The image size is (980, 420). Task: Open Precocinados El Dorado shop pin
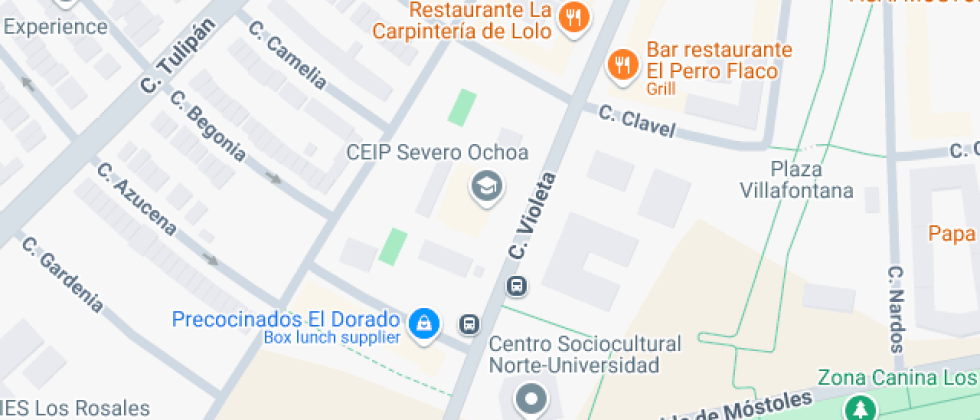[x=425, y=322]
